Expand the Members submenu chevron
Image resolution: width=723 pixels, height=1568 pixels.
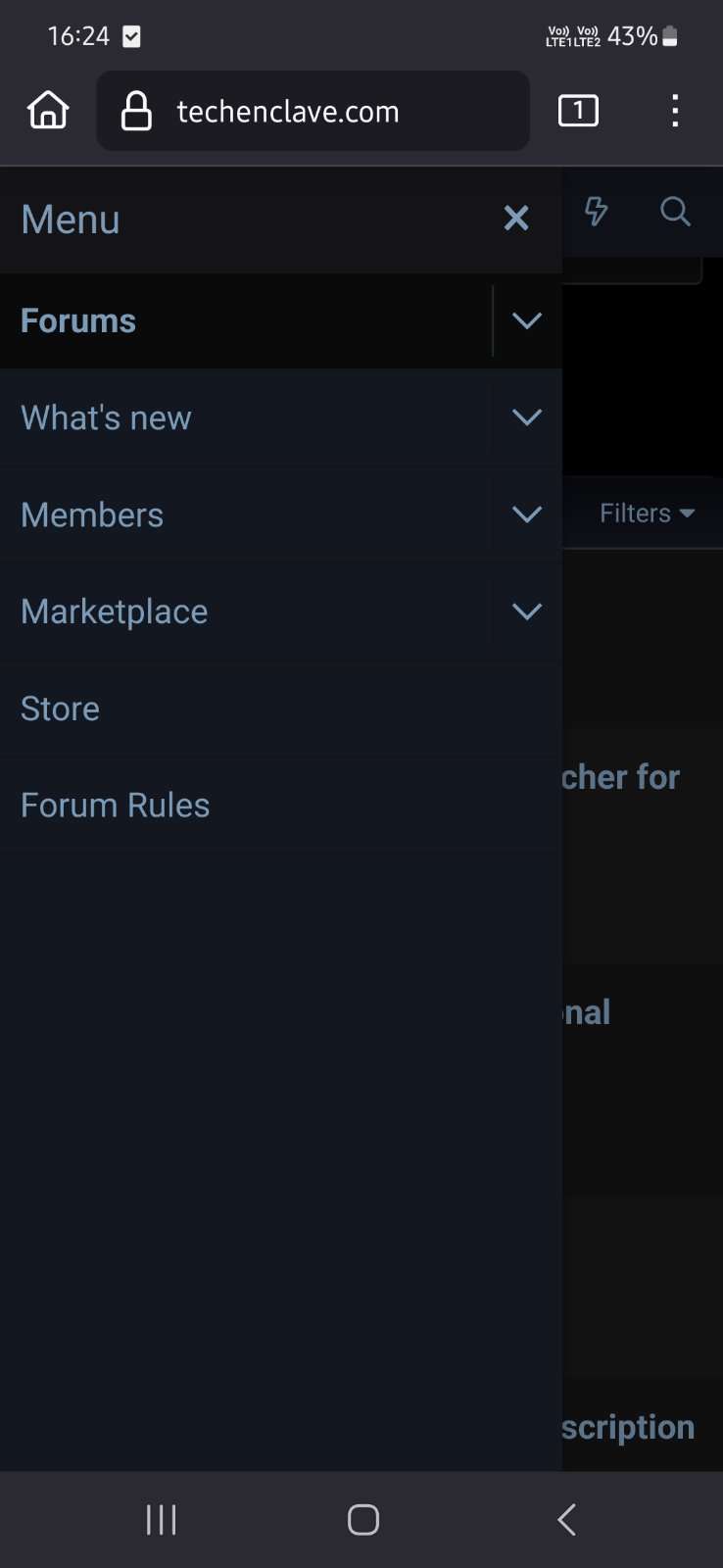click(x=527, y=514)
